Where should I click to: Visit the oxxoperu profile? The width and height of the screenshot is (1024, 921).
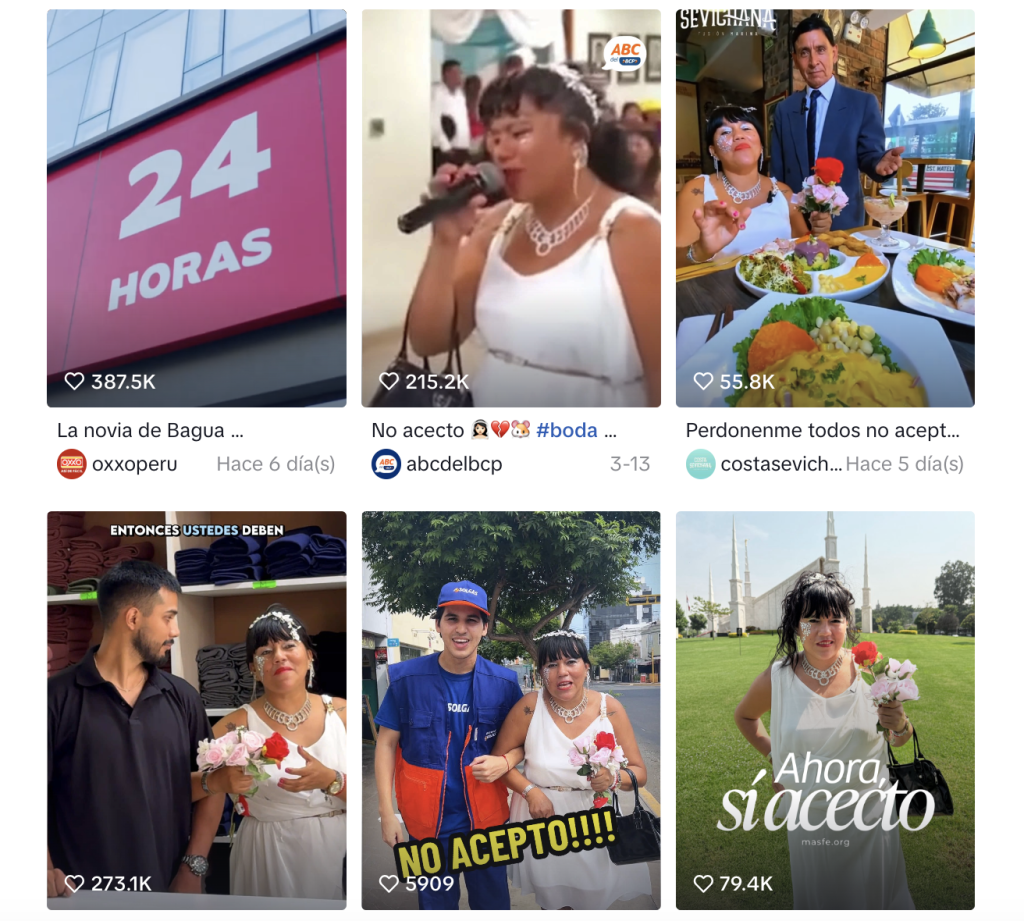(x=134, y=464)
